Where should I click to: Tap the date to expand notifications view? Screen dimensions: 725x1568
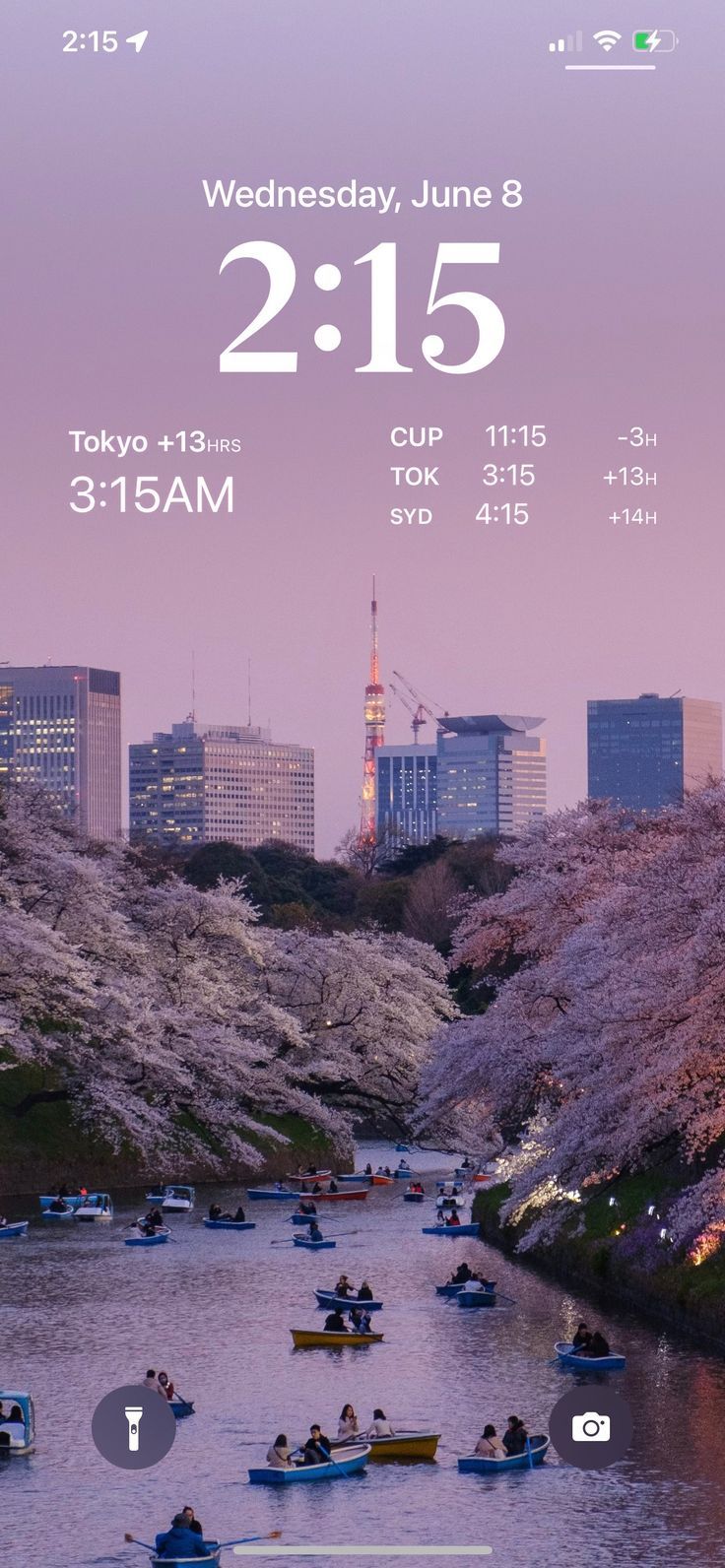point(362,193)
